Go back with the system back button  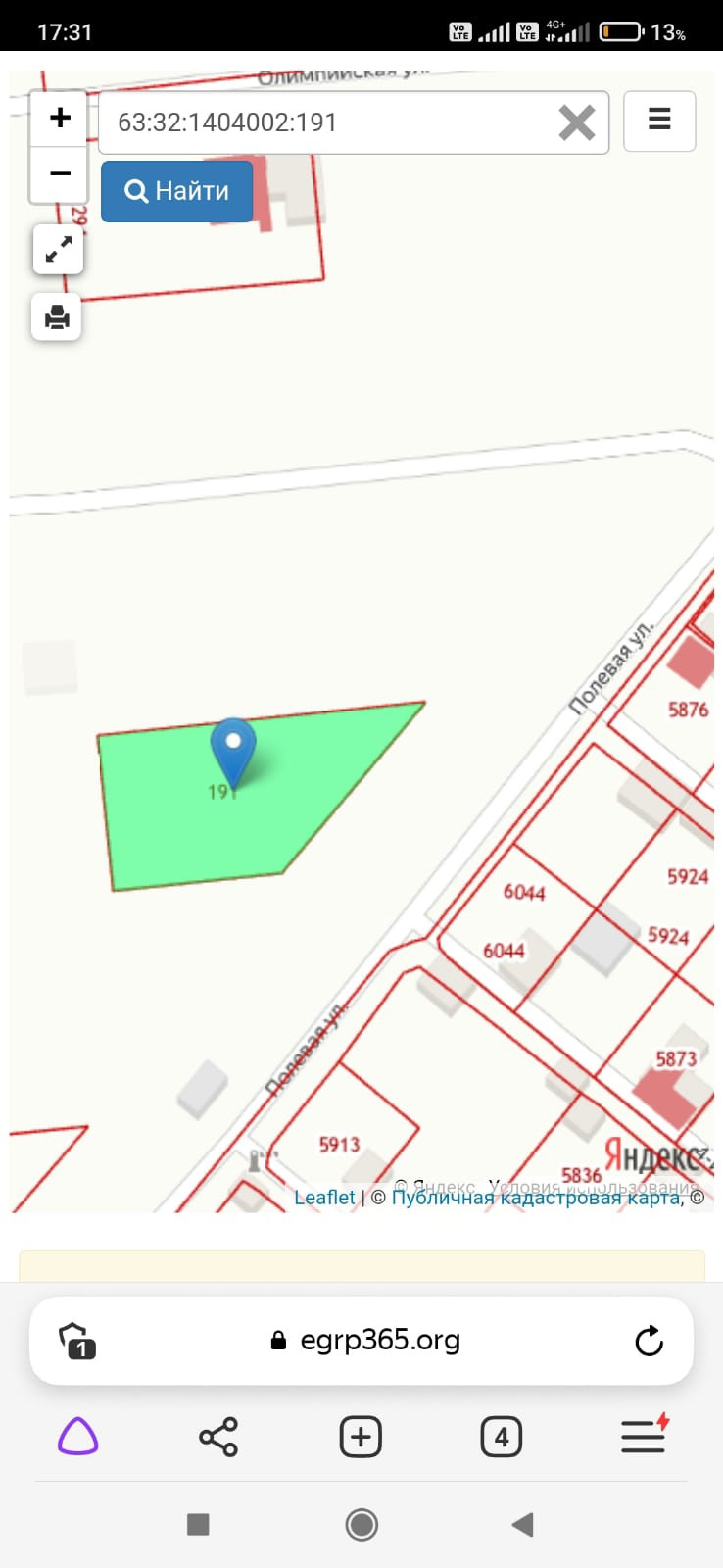523,1524
